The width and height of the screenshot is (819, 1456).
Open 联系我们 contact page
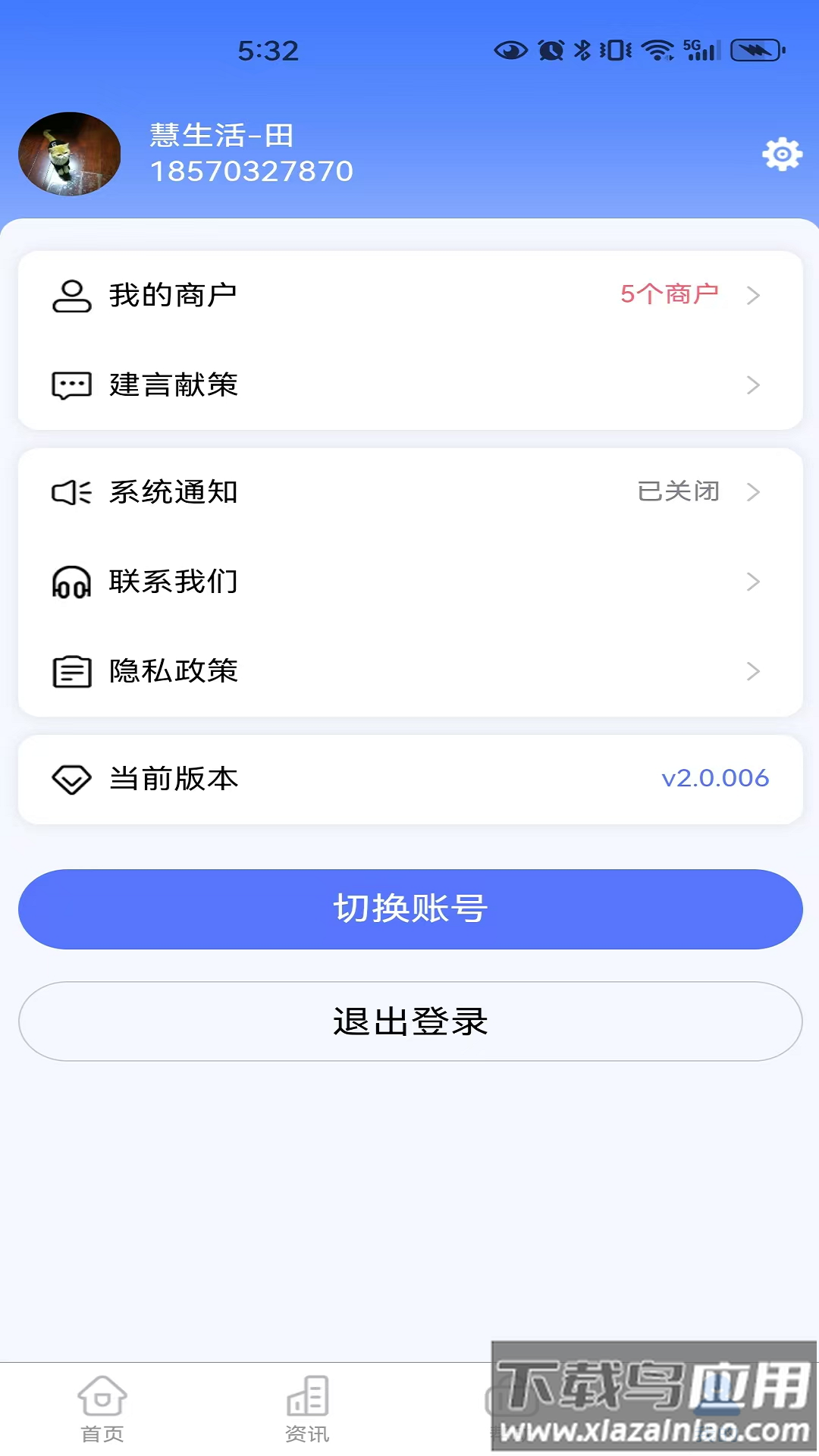(x=409, y=582)
